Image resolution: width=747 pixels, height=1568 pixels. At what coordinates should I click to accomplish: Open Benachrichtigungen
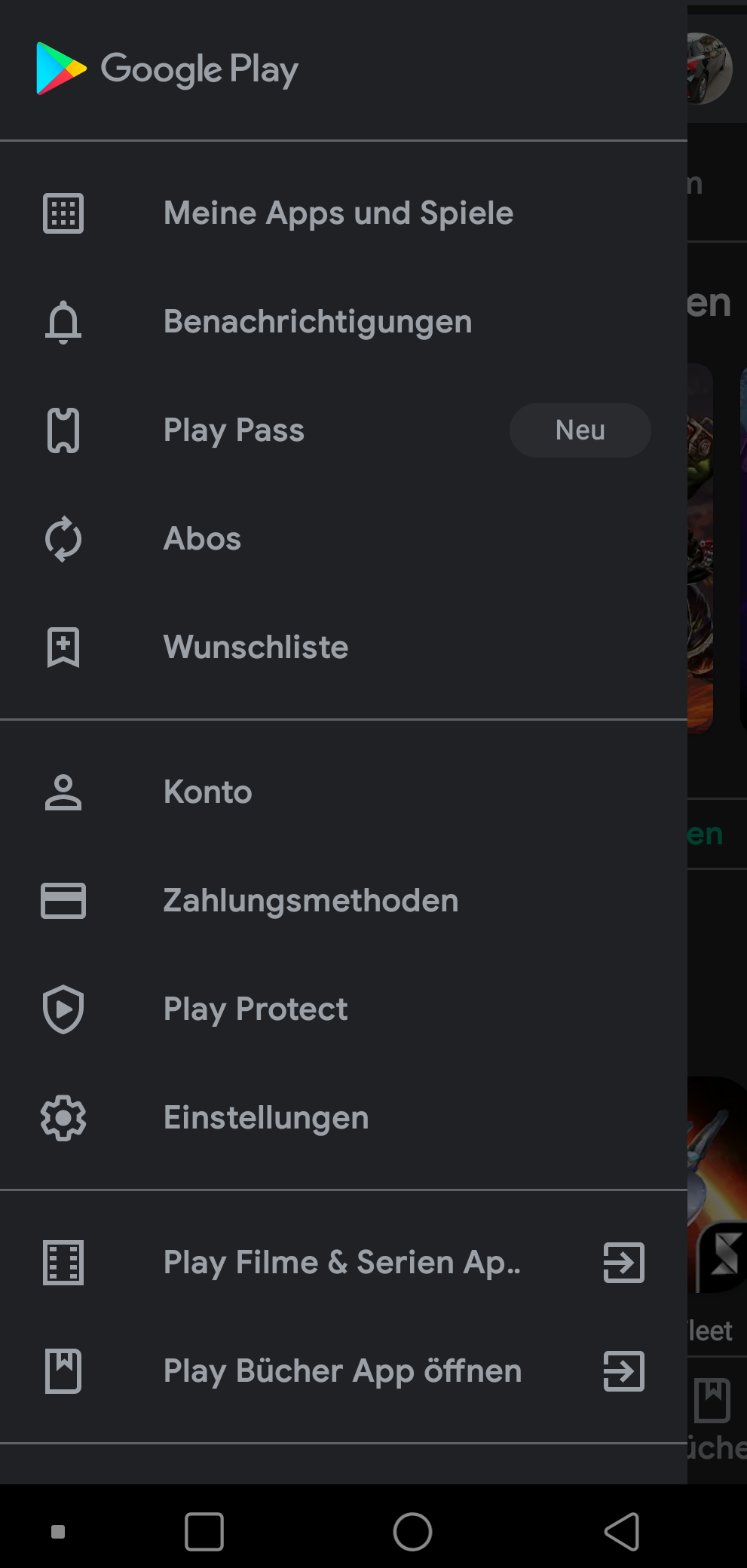pyautogui.click(x=344, y=322)
